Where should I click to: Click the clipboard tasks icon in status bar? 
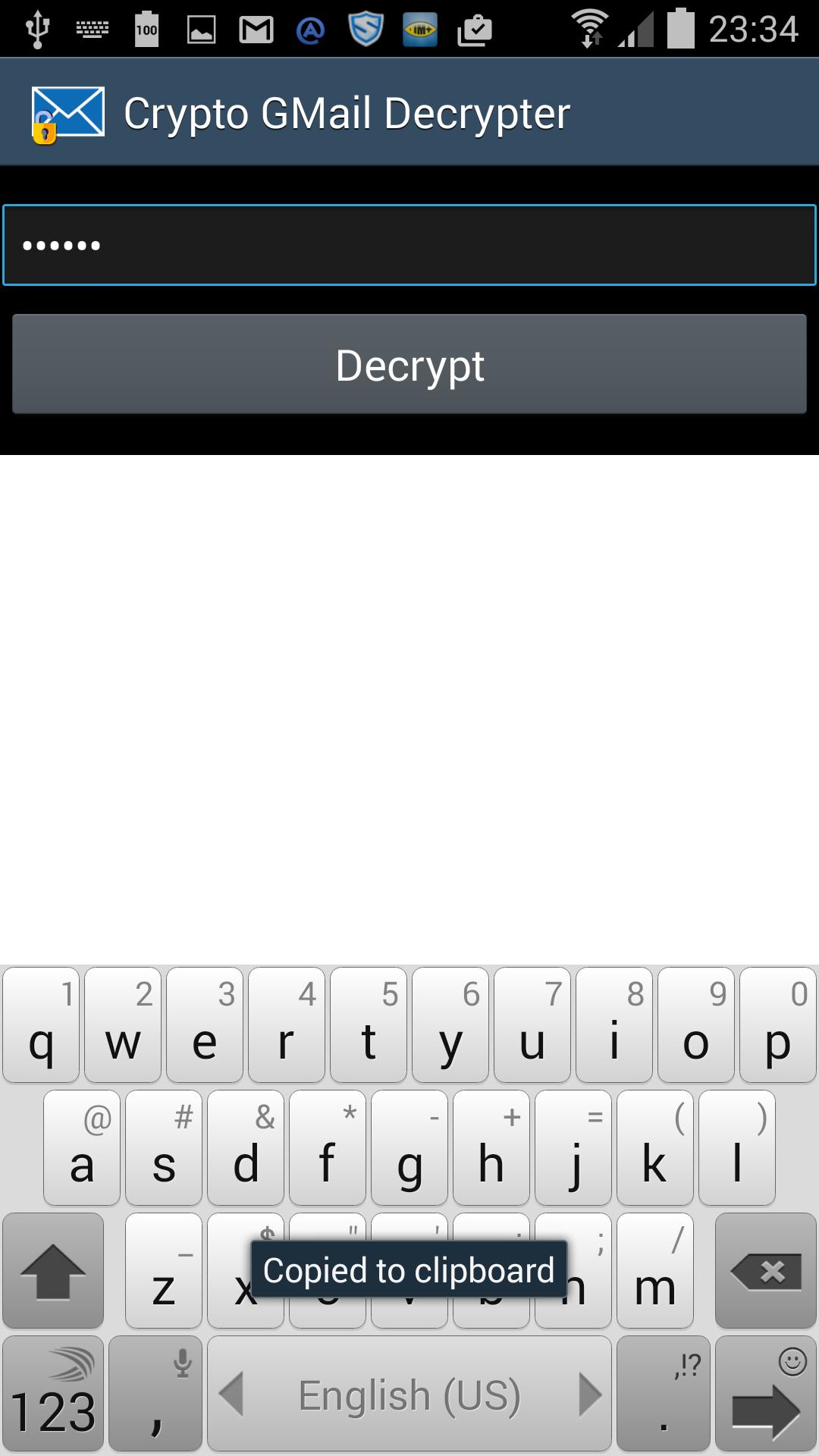(x=474, y=27)
